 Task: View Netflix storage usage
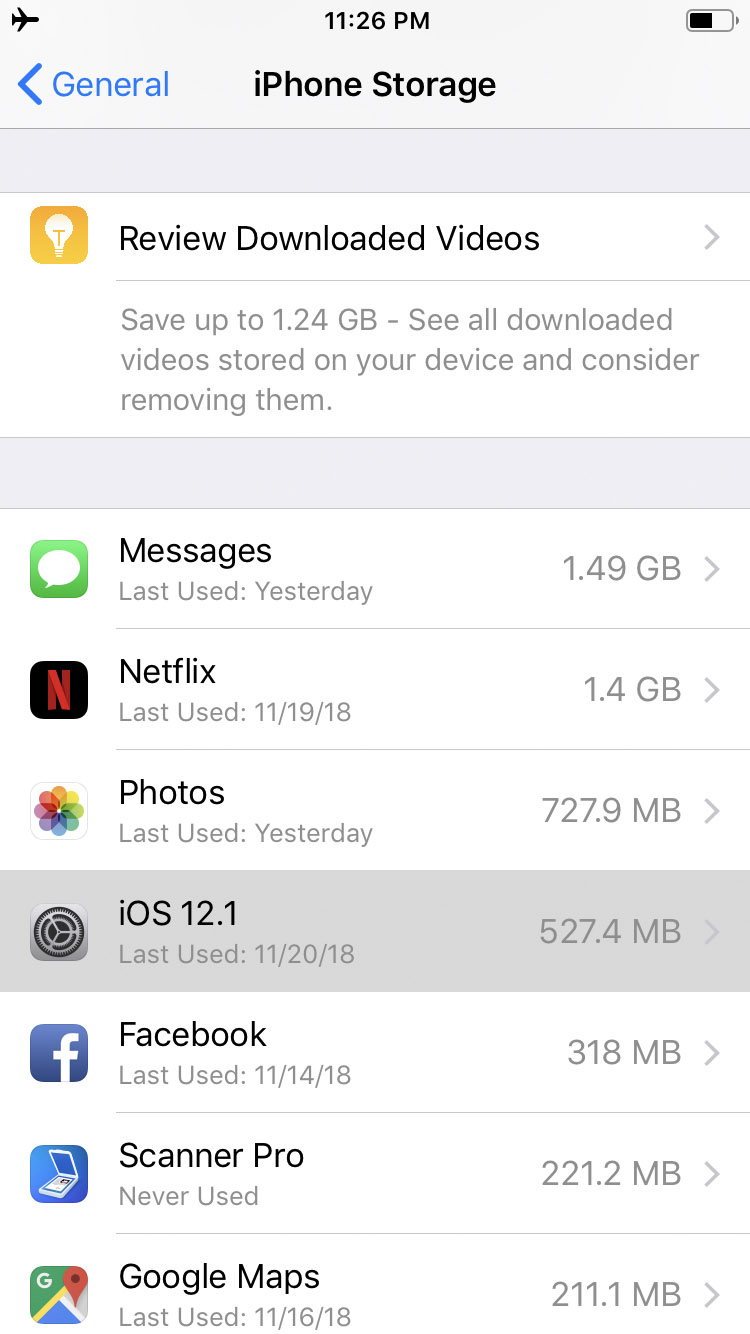tap(375, 690)
